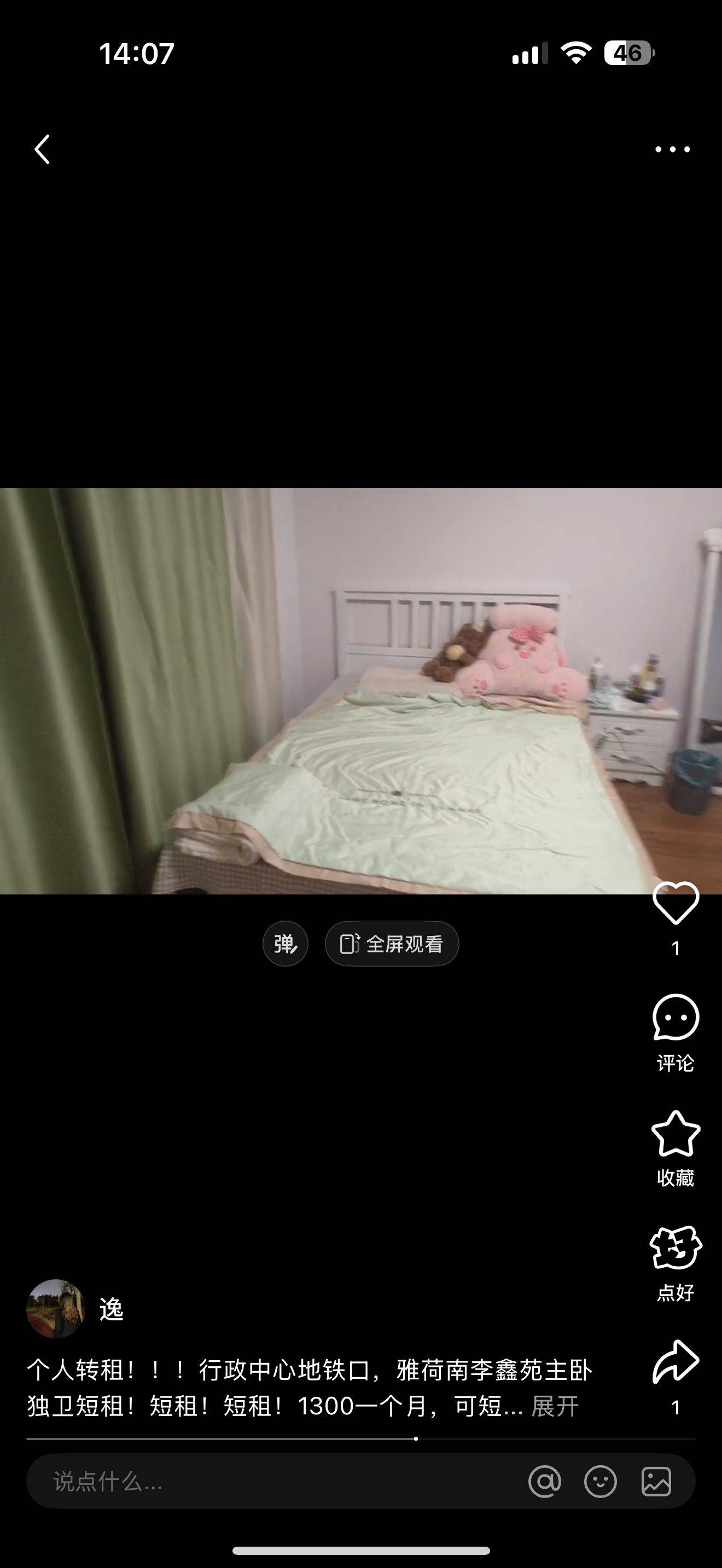Open author 逸's profile avatar
The height and width of the screenshot is (1568, 722).
point(55,1309)
